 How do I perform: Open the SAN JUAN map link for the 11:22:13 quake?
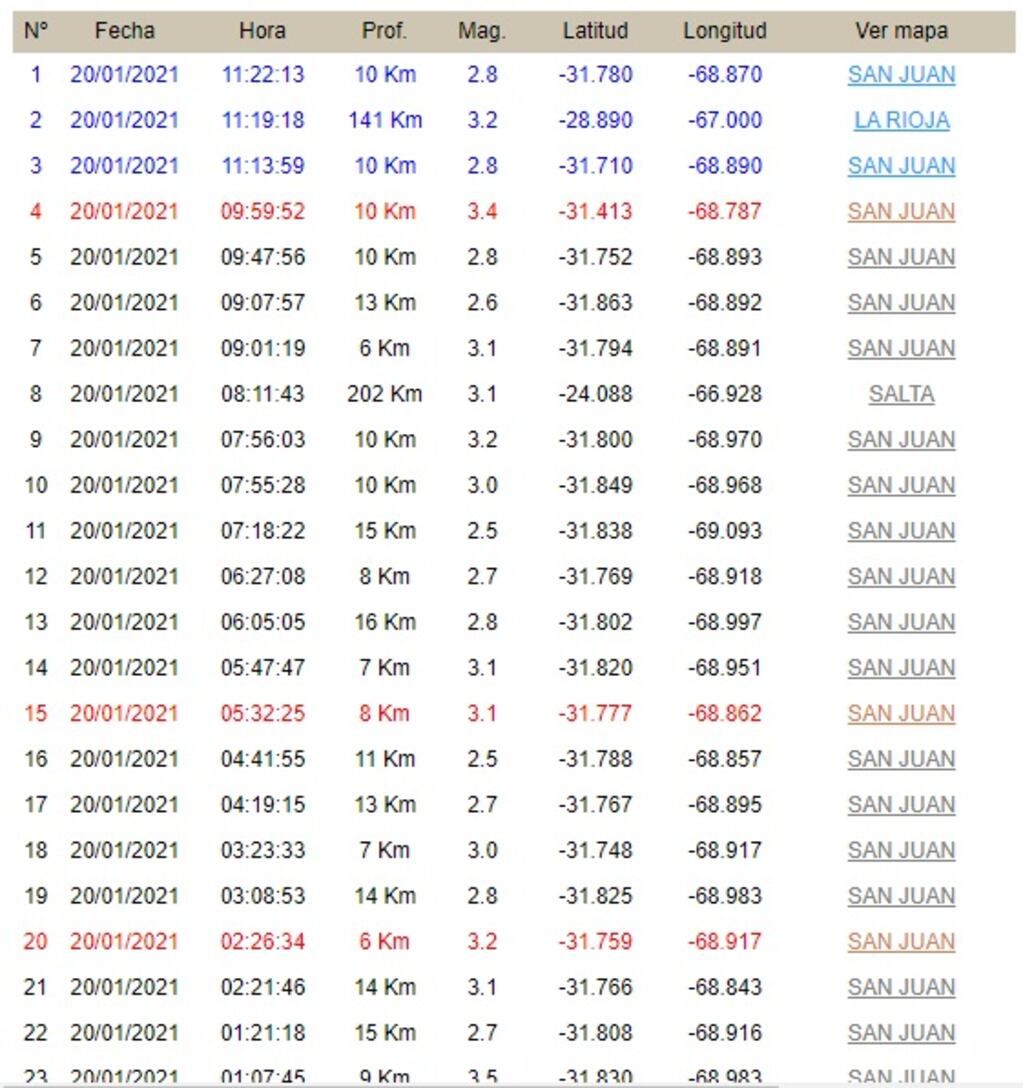click(x=901, y=75)
